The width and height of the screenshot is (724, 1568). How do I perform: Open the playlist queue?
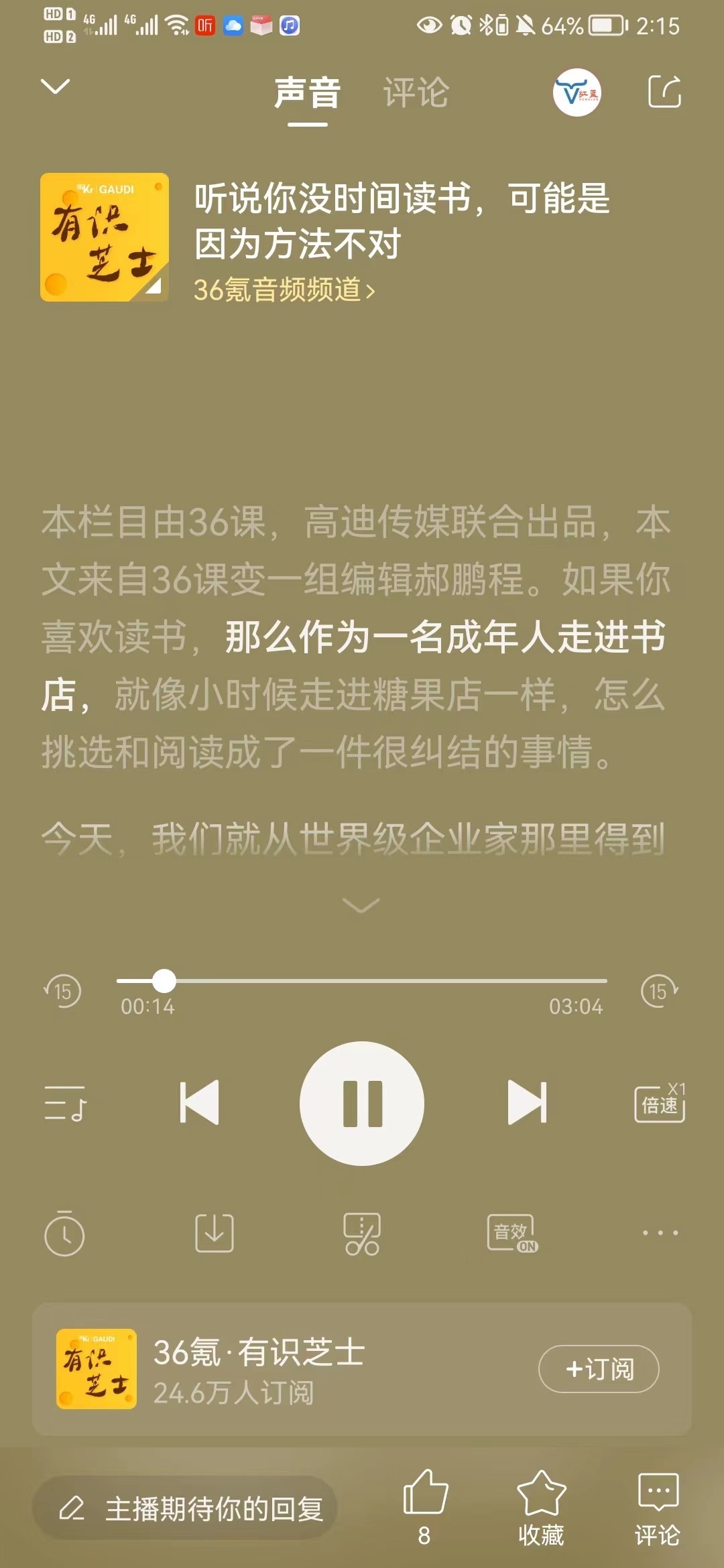pos(65,1103)
